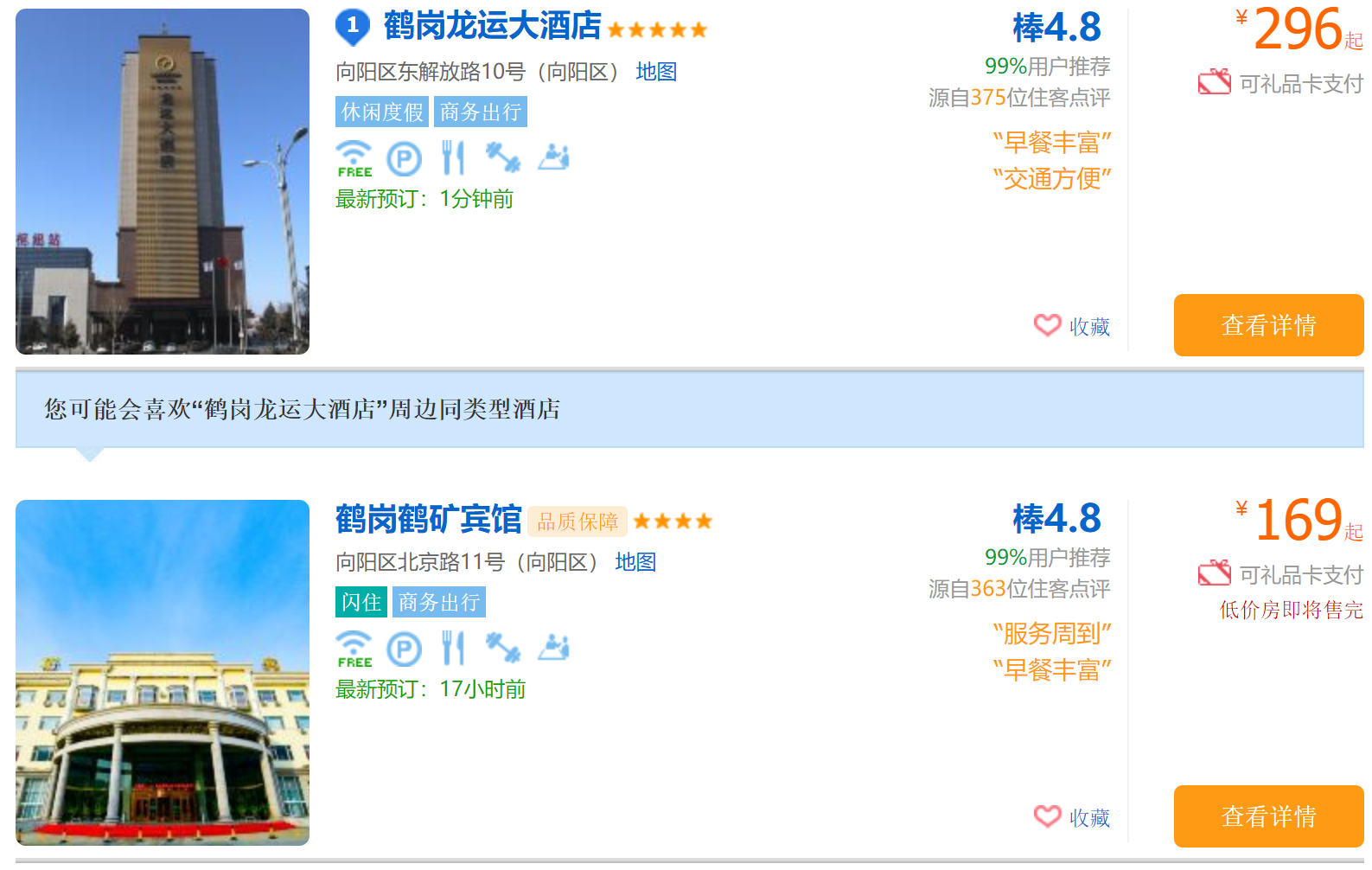View map for 鹤岗鹤矿宾馆
Viewport: 1372px width, 870px height.
click(635, 562)
